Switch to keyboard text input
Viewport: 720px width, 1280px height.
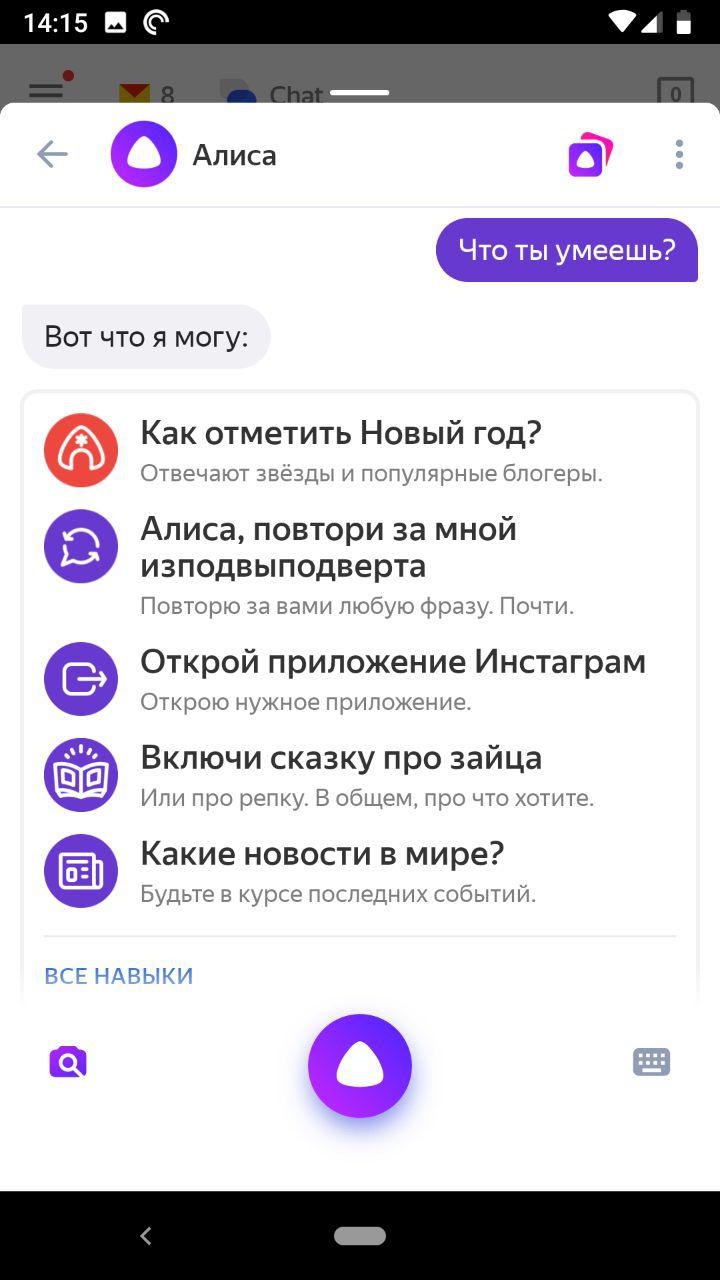[651, 1062]
